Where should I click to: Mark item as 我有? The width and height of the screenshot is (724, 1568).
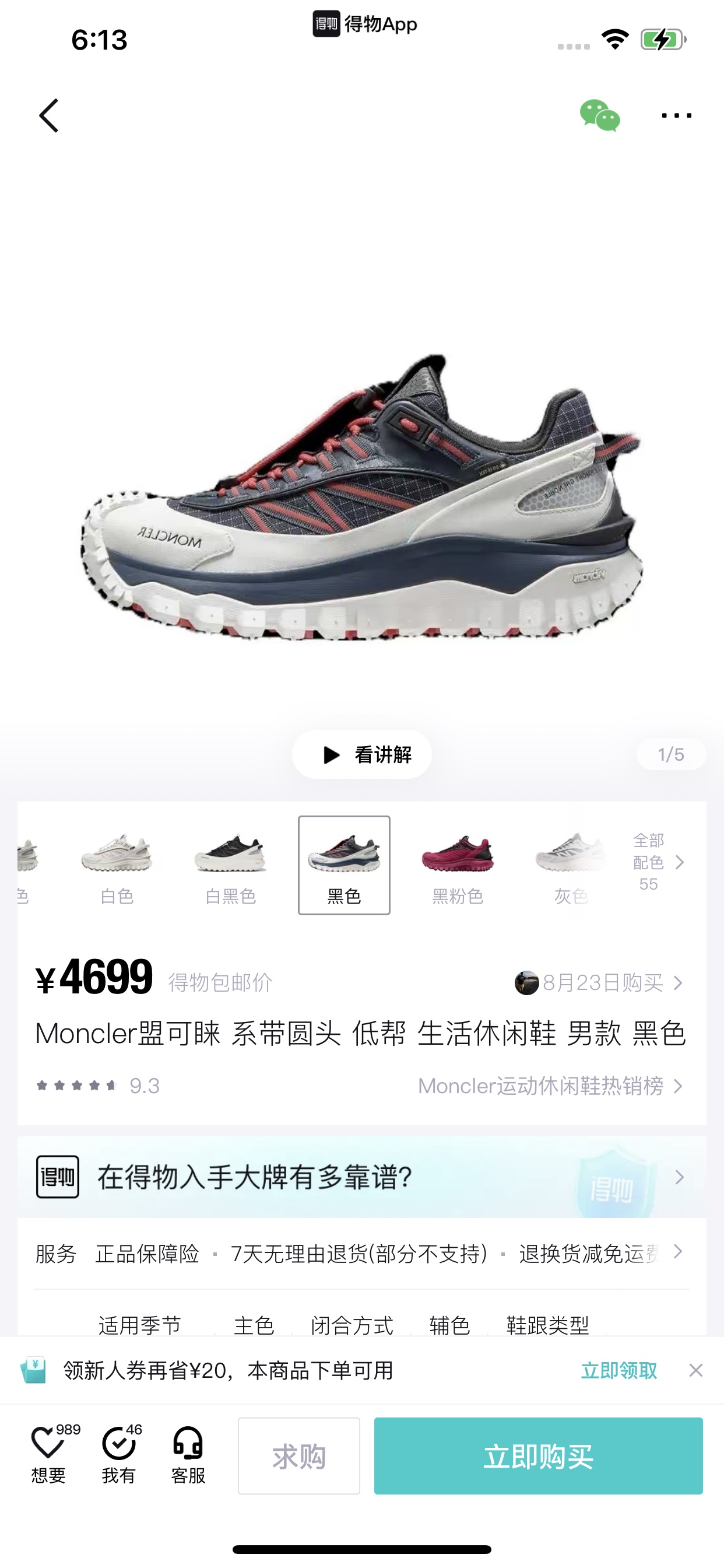pyautogui.click(x=120, y=1455)
